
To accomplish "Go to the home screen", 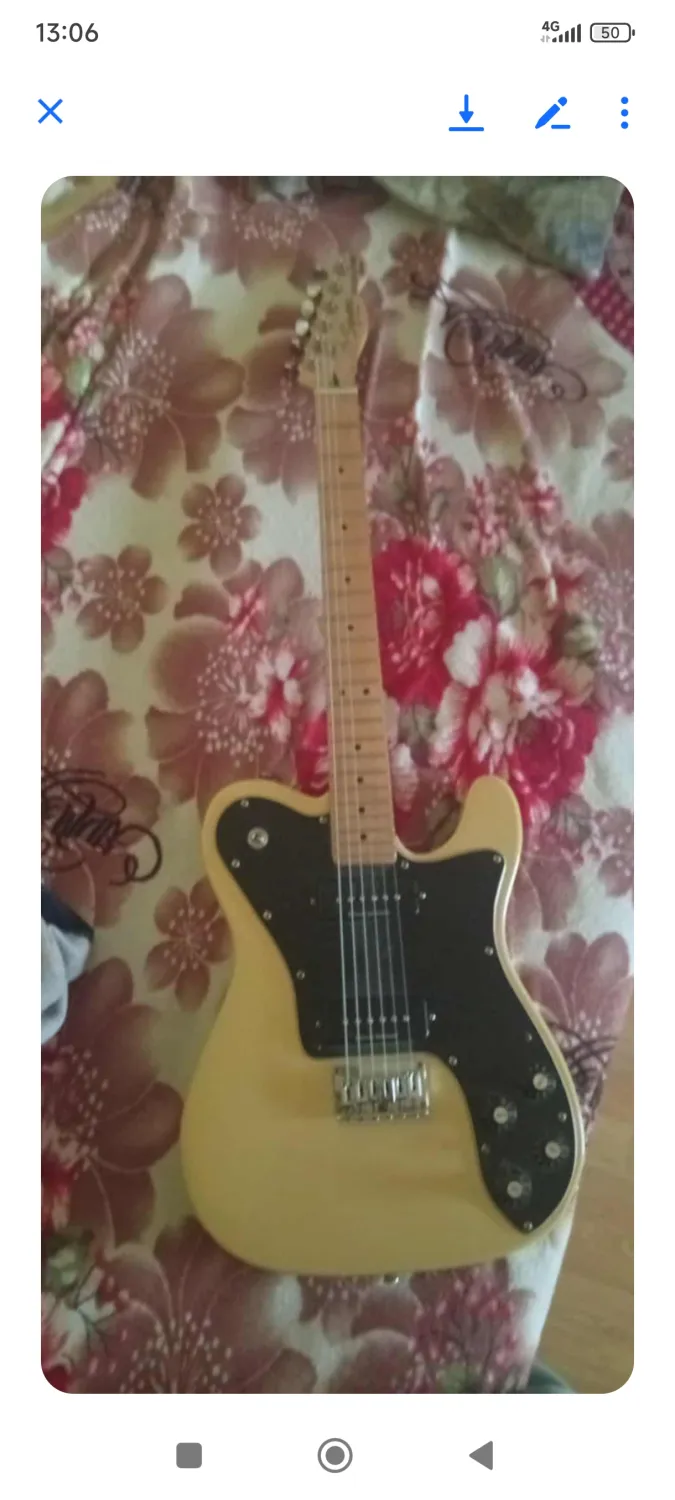I will pos(335,1455).
